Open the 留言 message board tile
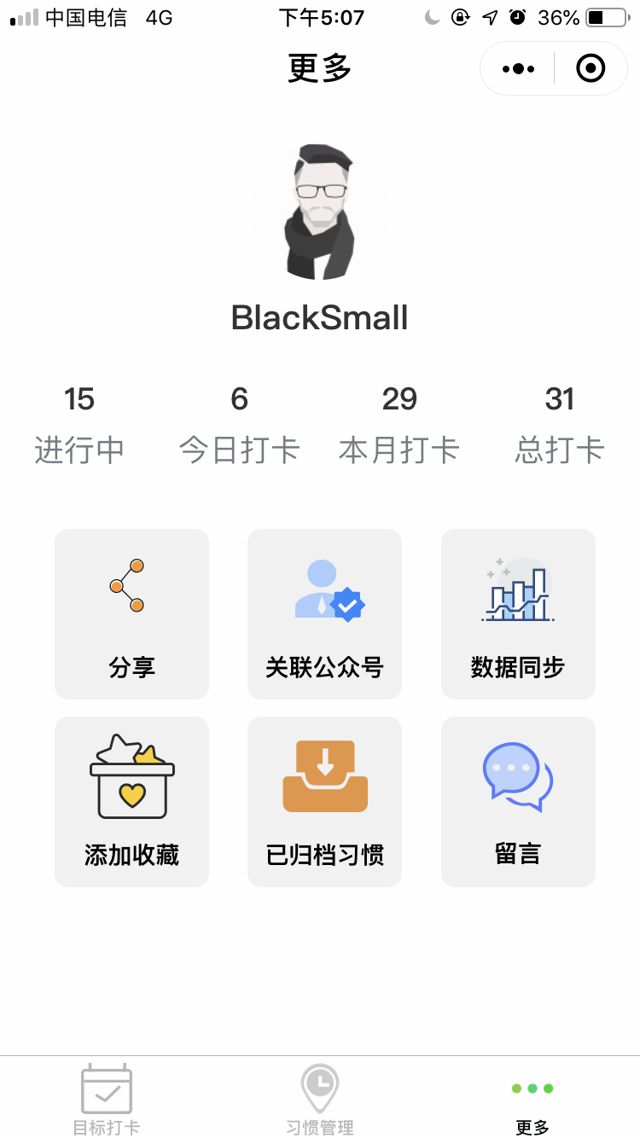The height and width of the screenshot is (1138, 640). pos(518,801)
